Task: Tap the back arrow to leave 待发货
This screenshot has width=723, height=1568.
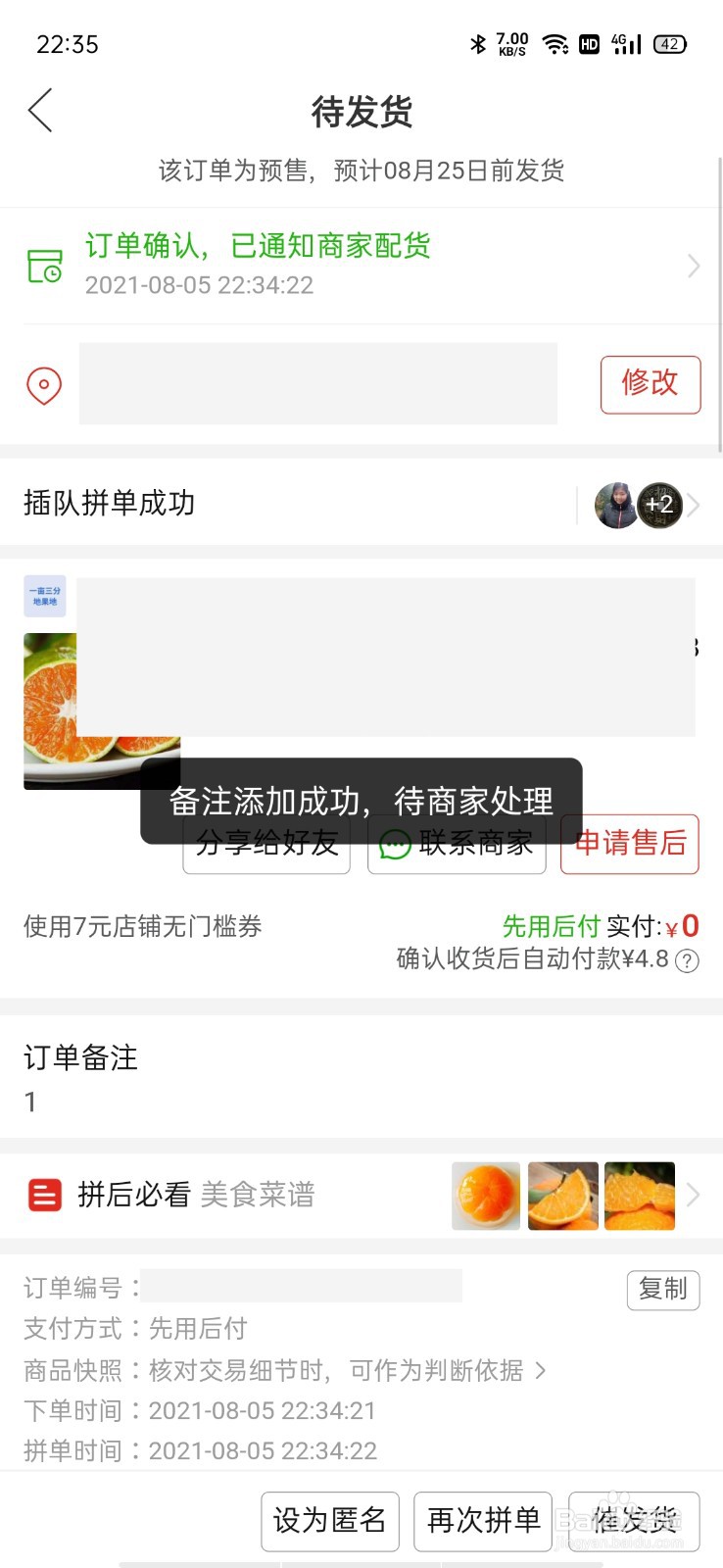Action: (39, 111)
